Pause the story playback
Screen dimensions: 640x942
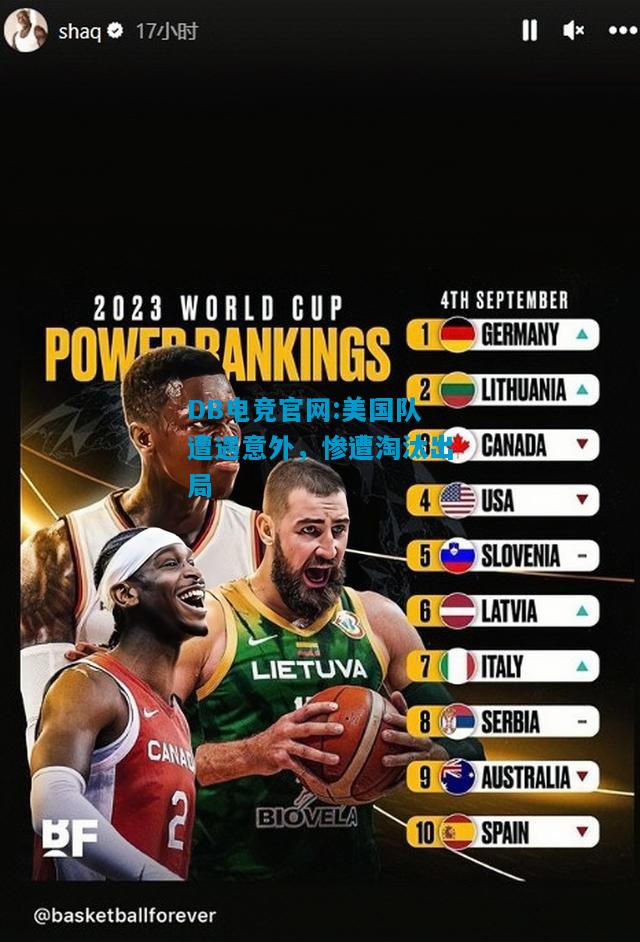coord(529,31)
